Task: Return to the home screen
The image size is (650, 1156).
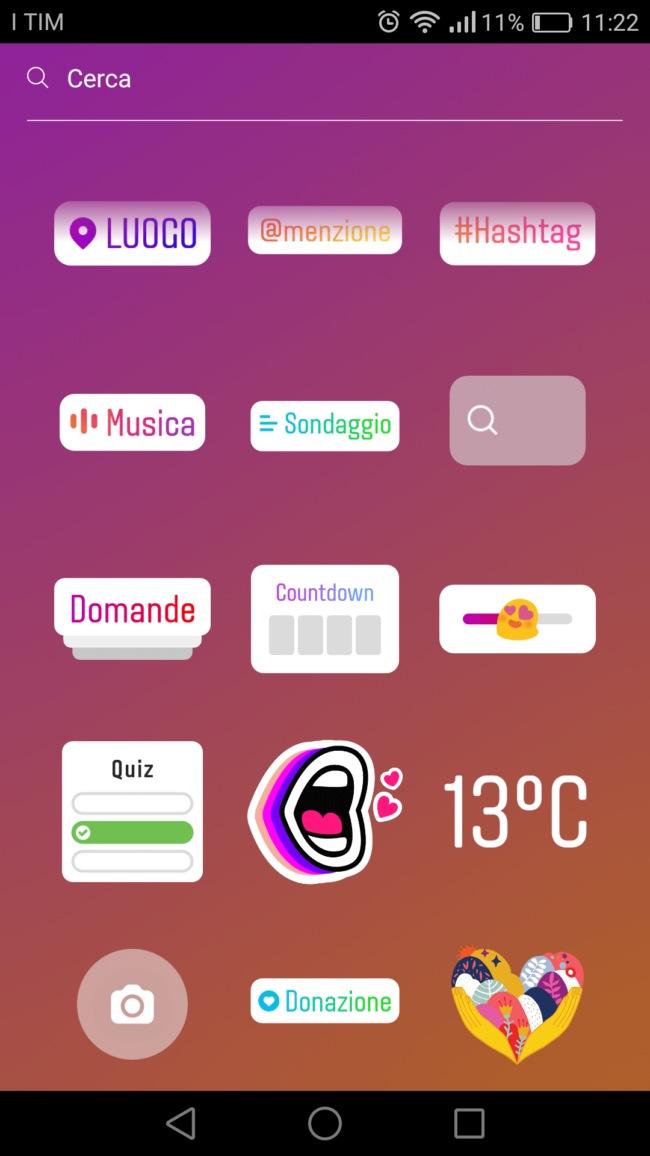Action: 325,1123
